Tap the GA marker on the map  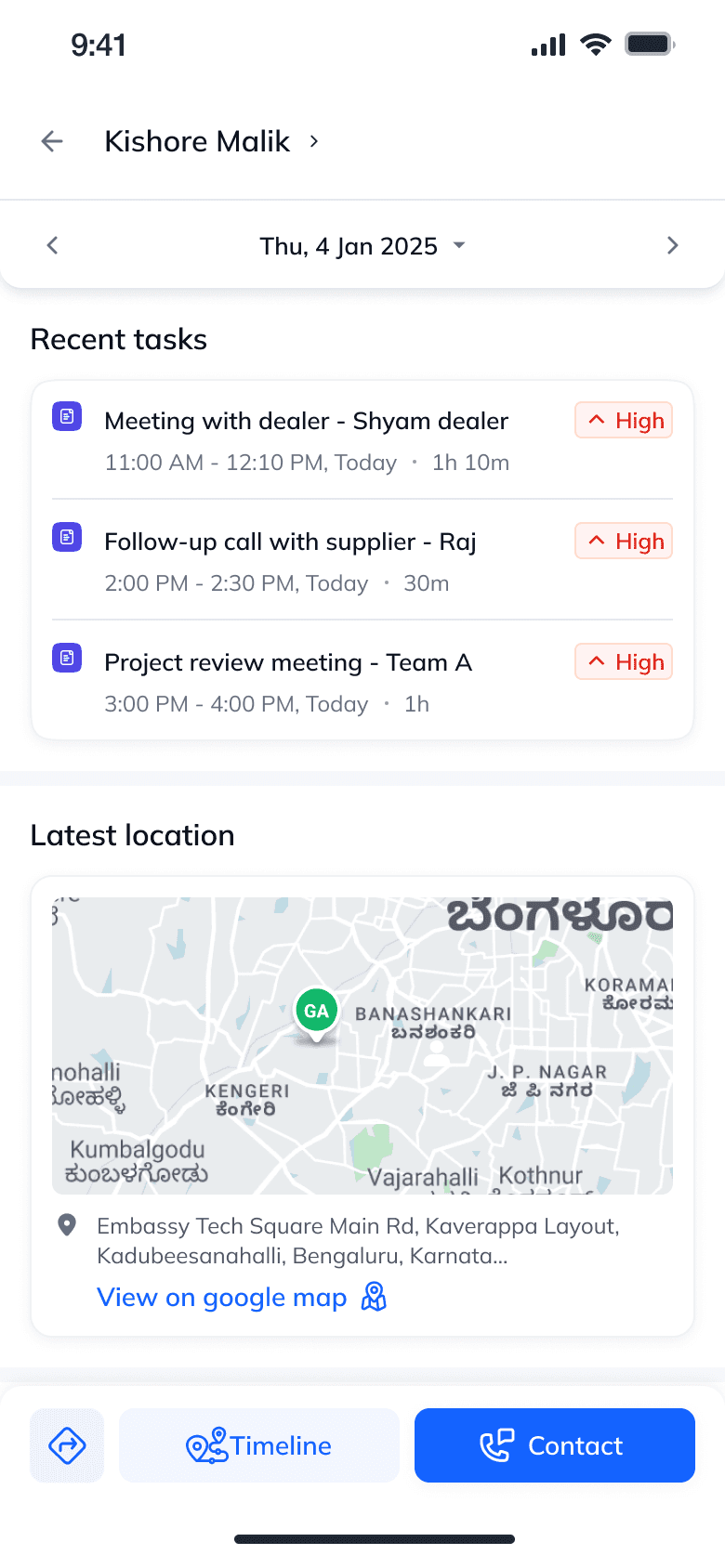coord(316,1012)
